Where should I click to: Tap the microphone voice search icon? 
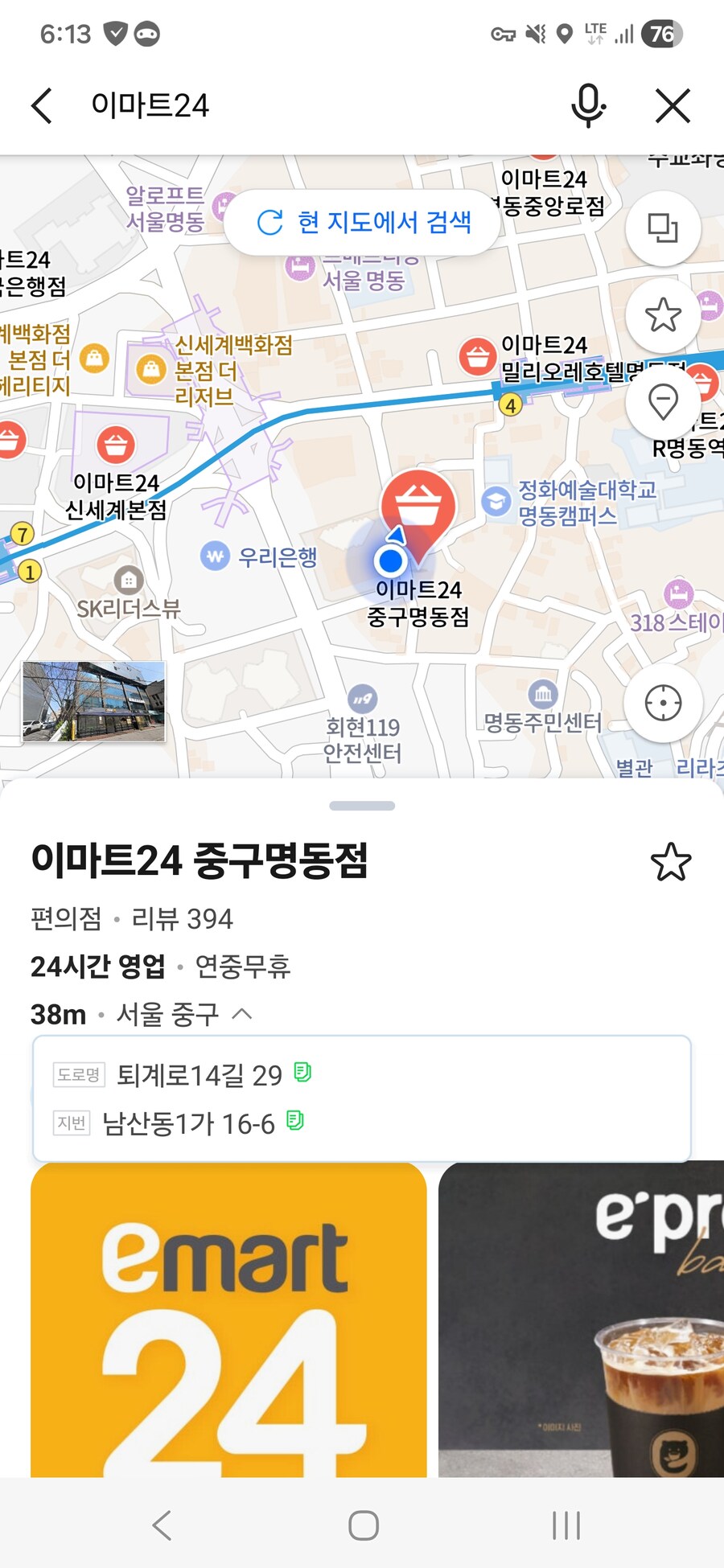[x=587, y=105]
